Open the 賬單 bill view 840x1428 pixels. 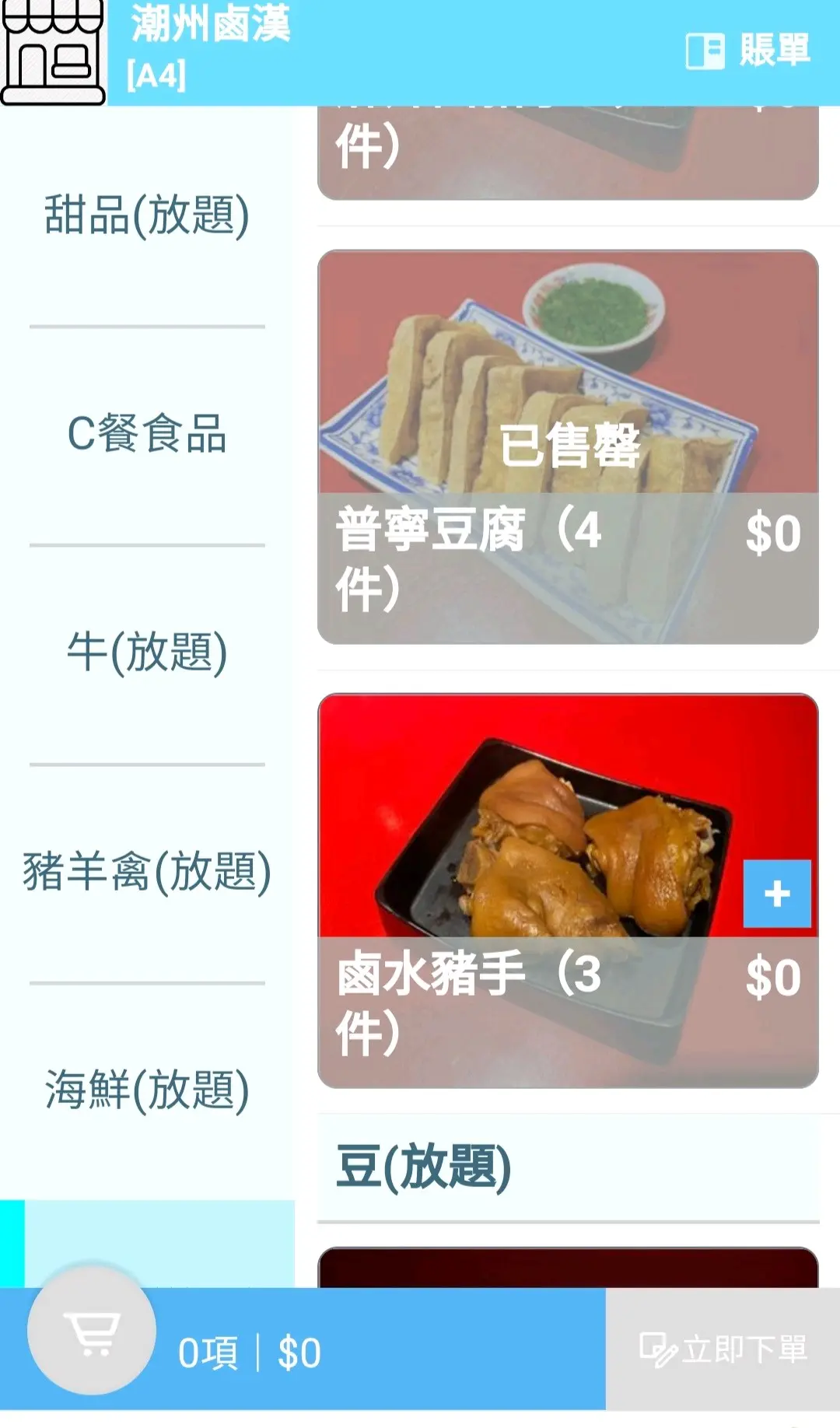(x=748, y=51)
